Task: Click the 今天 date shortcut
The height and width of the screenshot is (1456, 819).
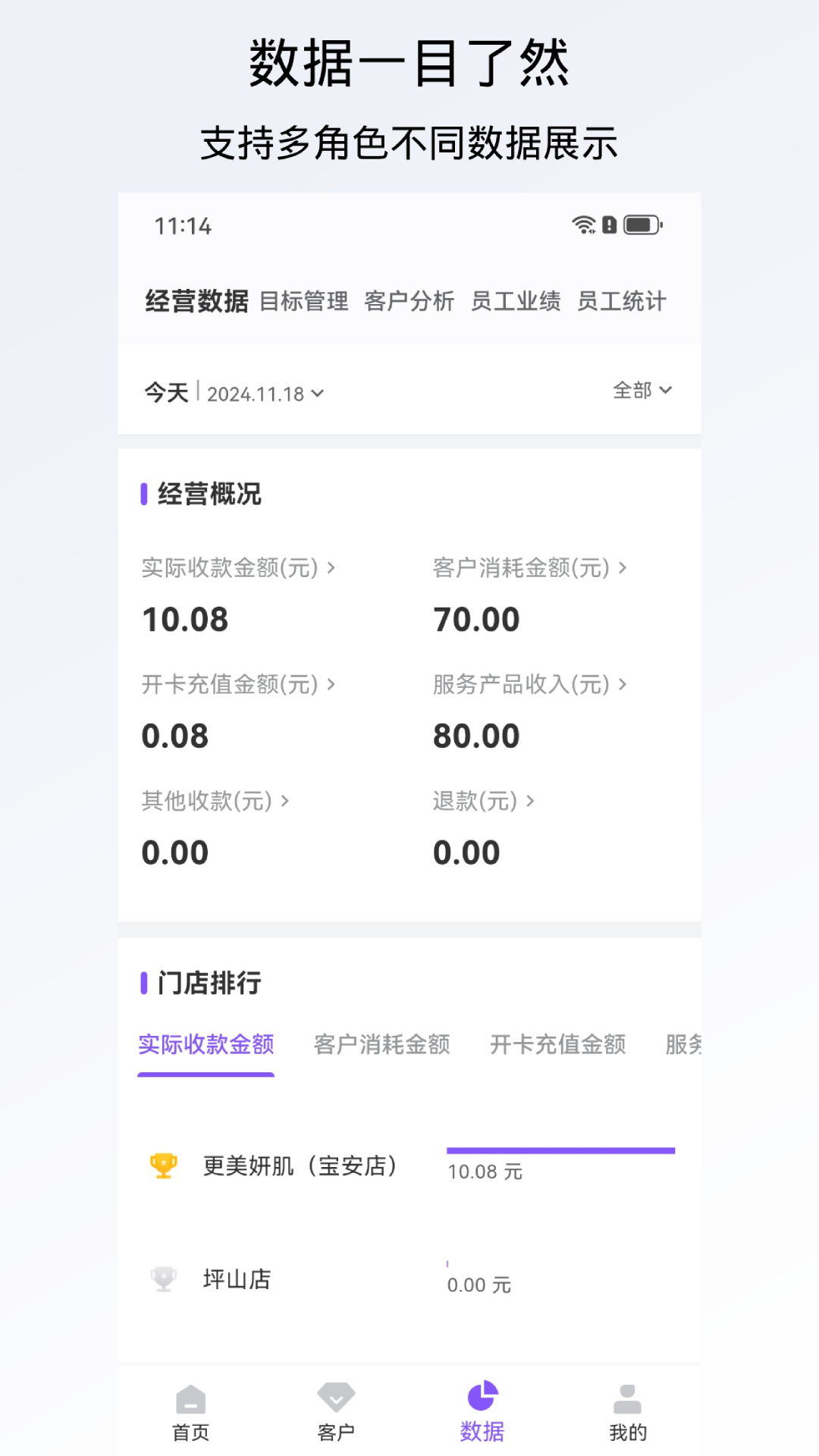Action: (166, 393)
